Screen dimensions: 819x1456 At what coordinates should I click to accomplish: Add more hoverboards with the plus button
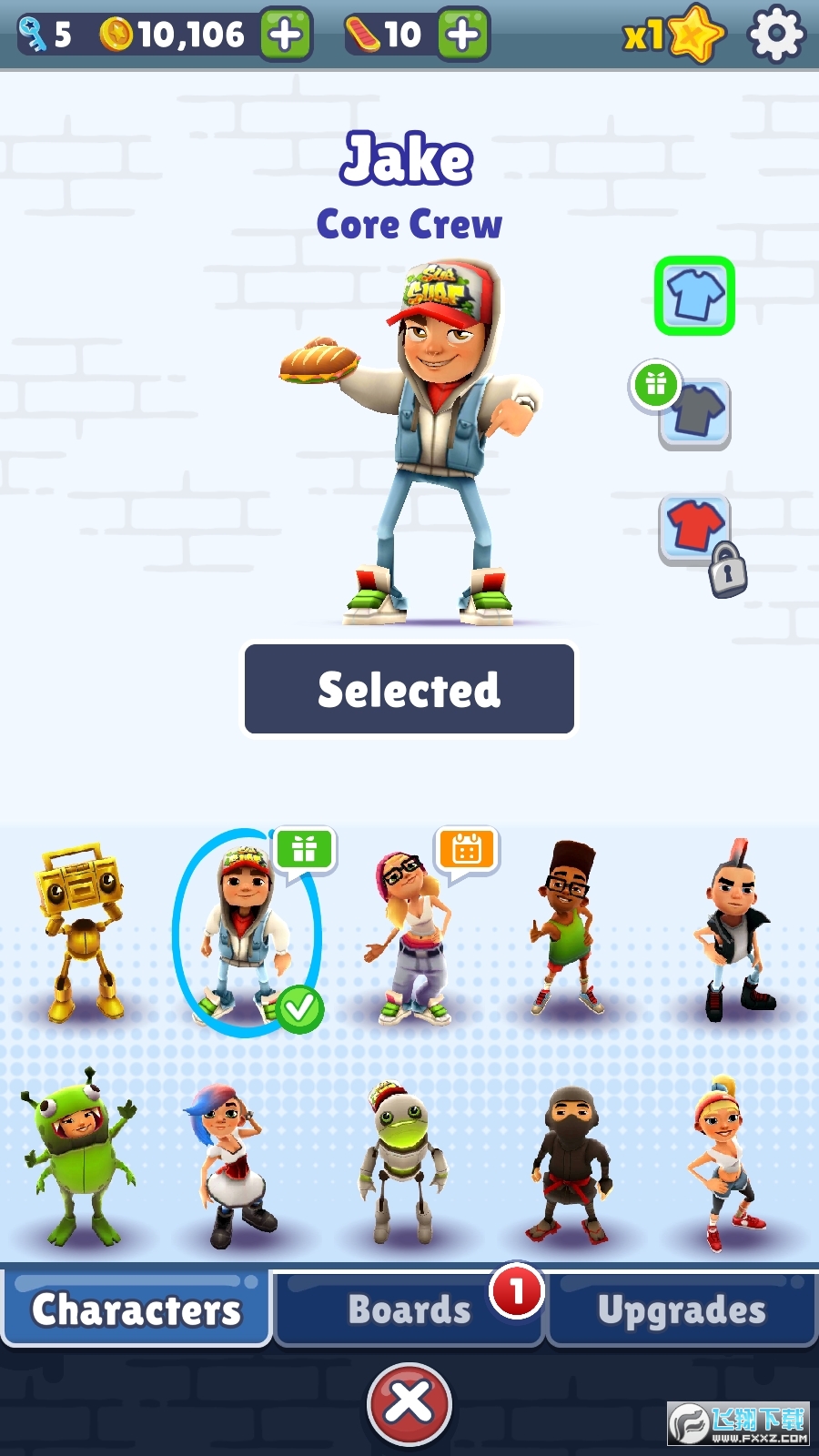point(463,35)
